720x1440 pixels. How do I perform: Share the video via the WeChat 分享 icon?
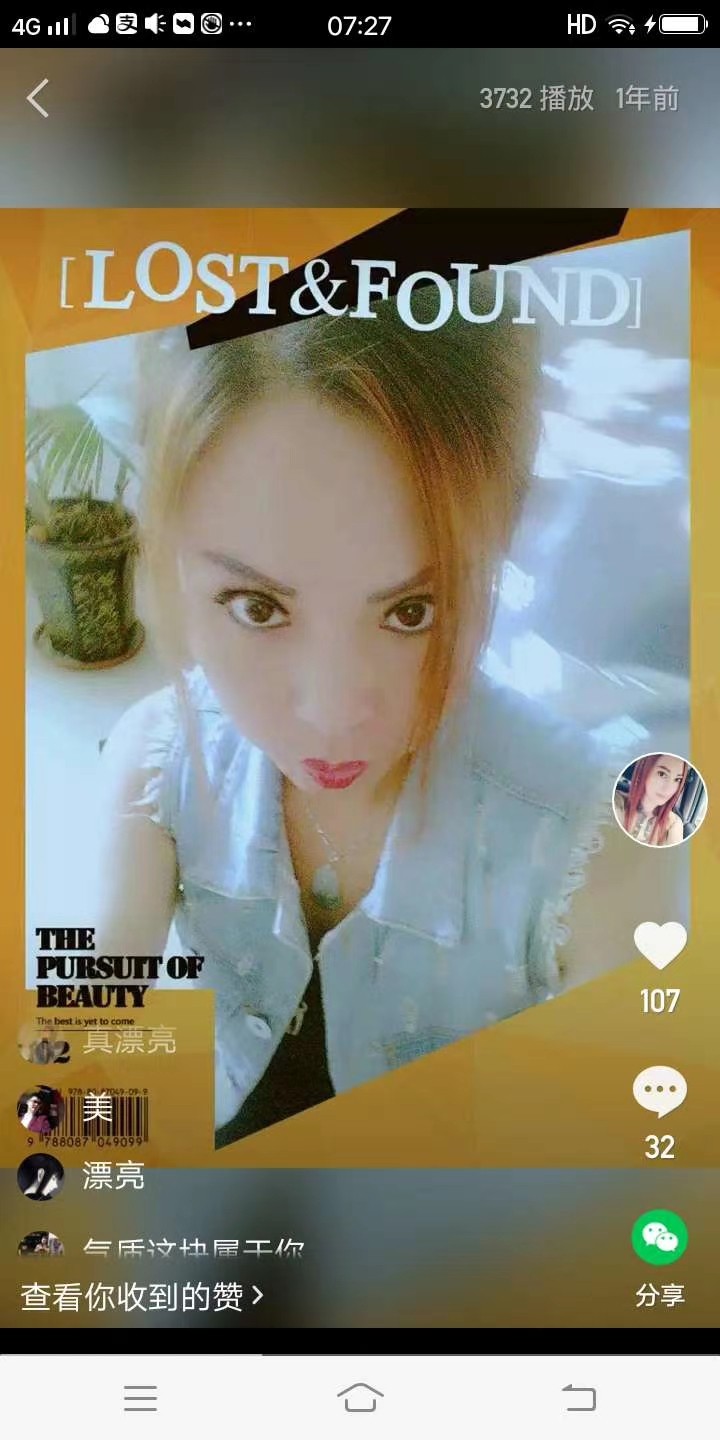(660, 1238)
